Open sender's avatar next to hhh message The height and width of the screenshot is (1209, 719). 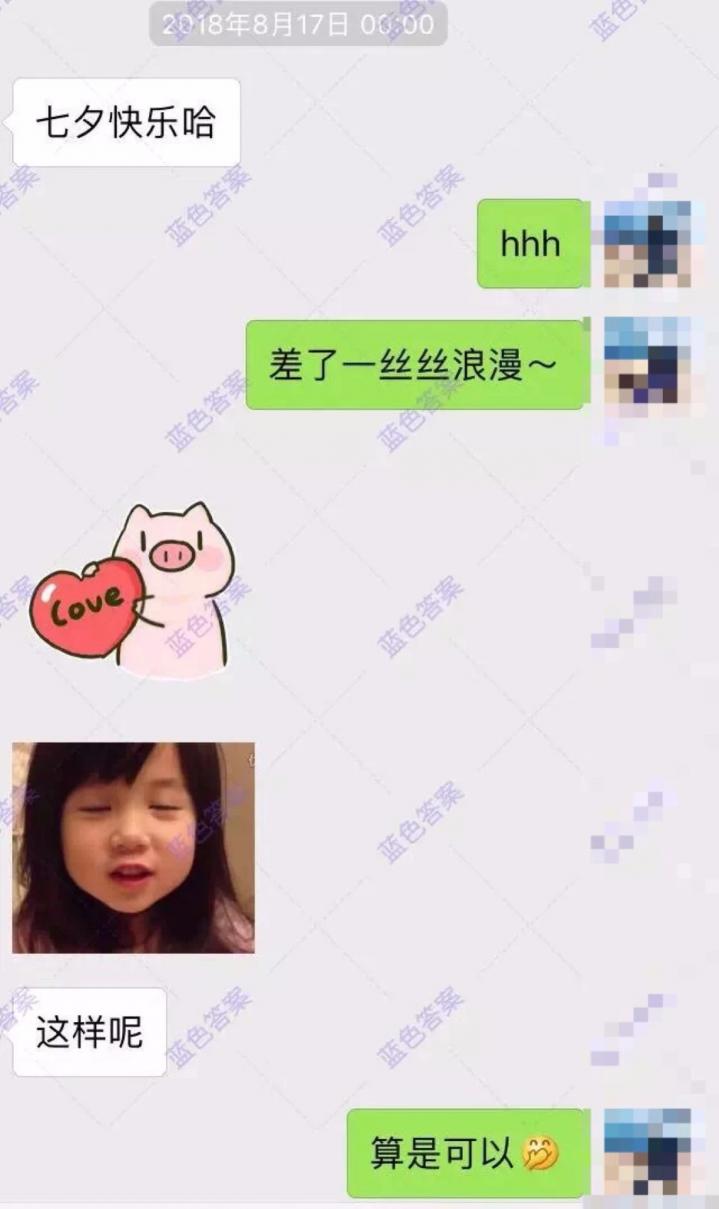pos(647,244)
